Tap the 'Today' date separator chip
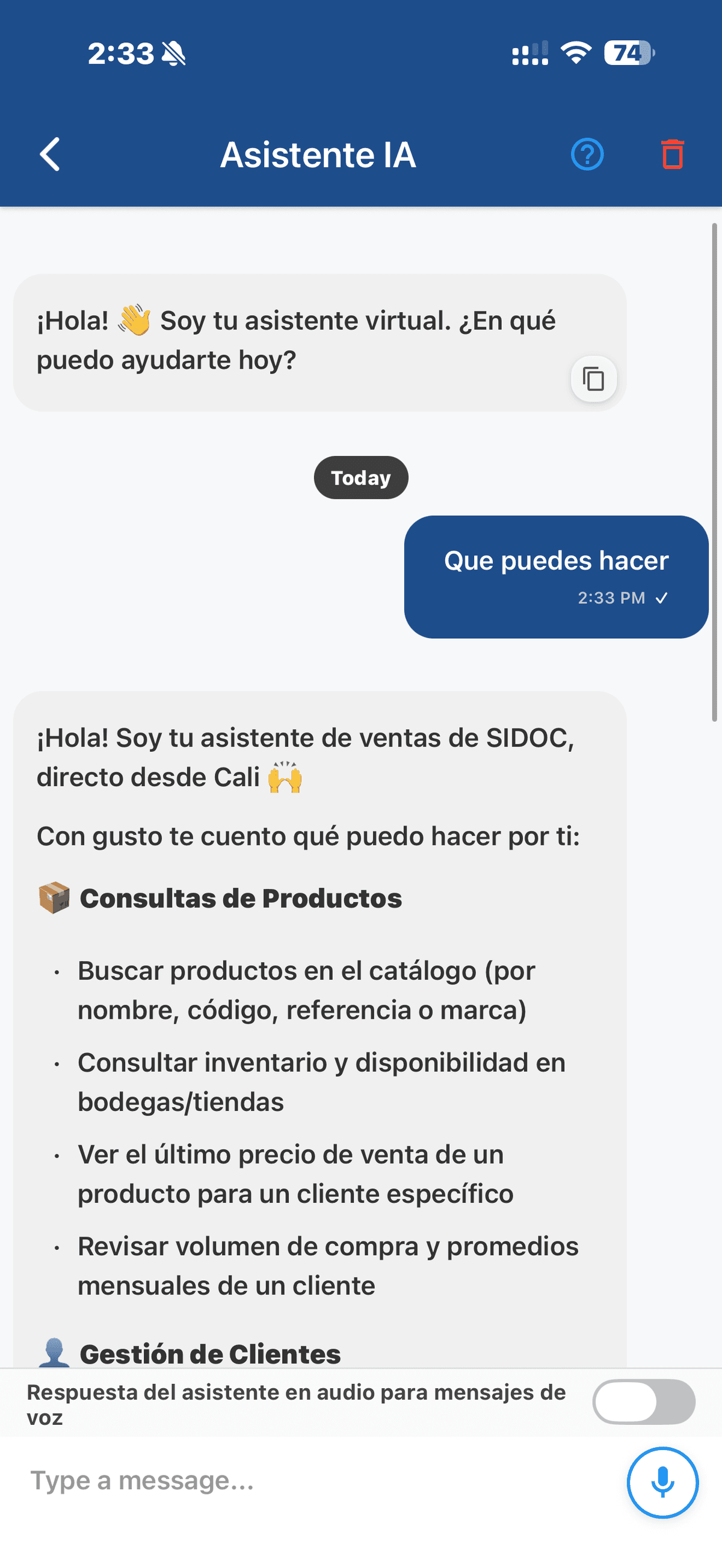 (360, 477)
